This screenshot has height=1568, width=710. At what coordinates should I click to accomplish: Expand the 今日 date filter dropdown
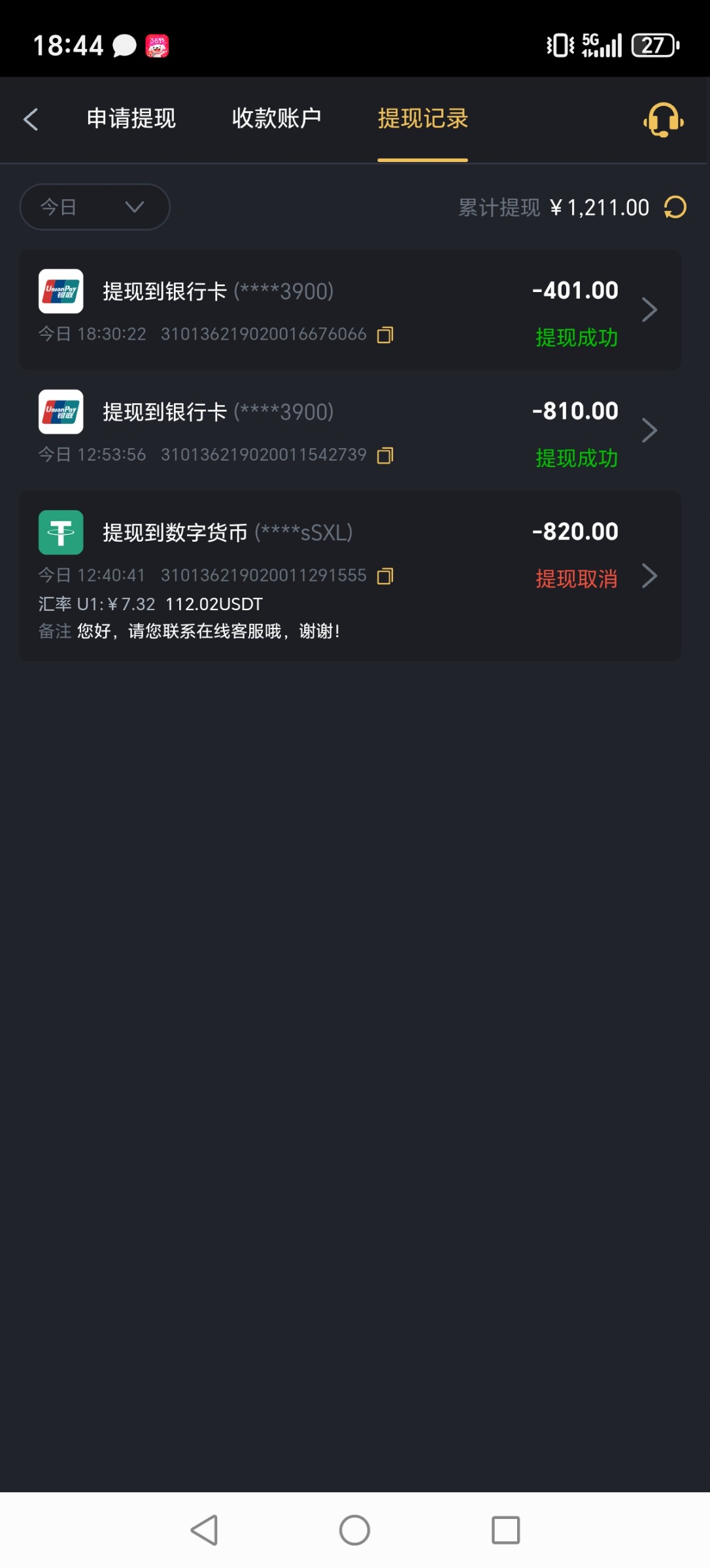click(x=95, y=207)
